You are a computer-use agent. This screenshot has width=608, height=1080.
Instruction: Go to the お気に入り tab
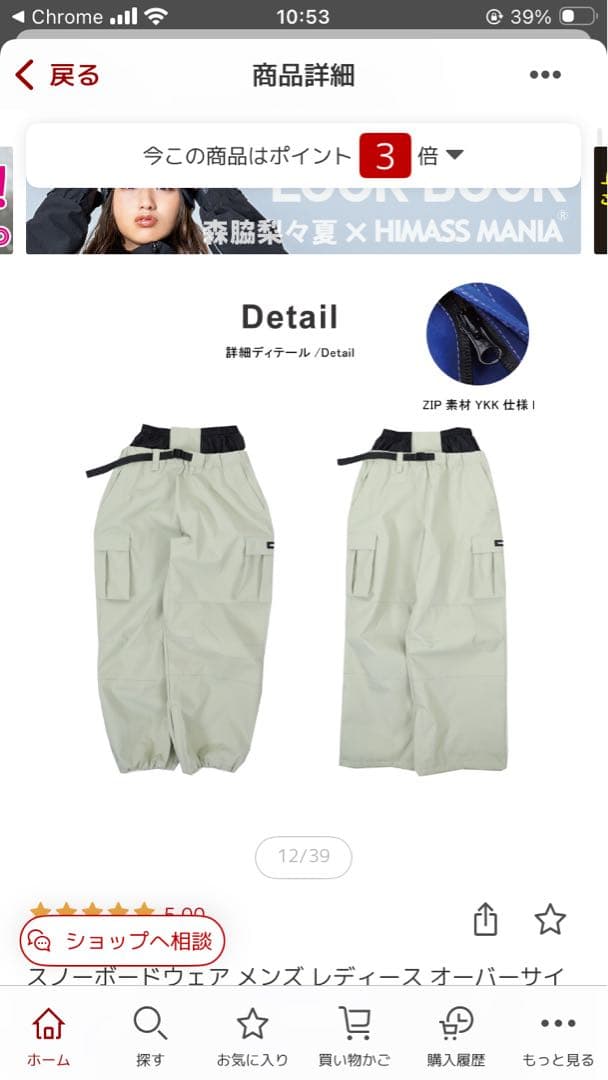[252, 1035]
